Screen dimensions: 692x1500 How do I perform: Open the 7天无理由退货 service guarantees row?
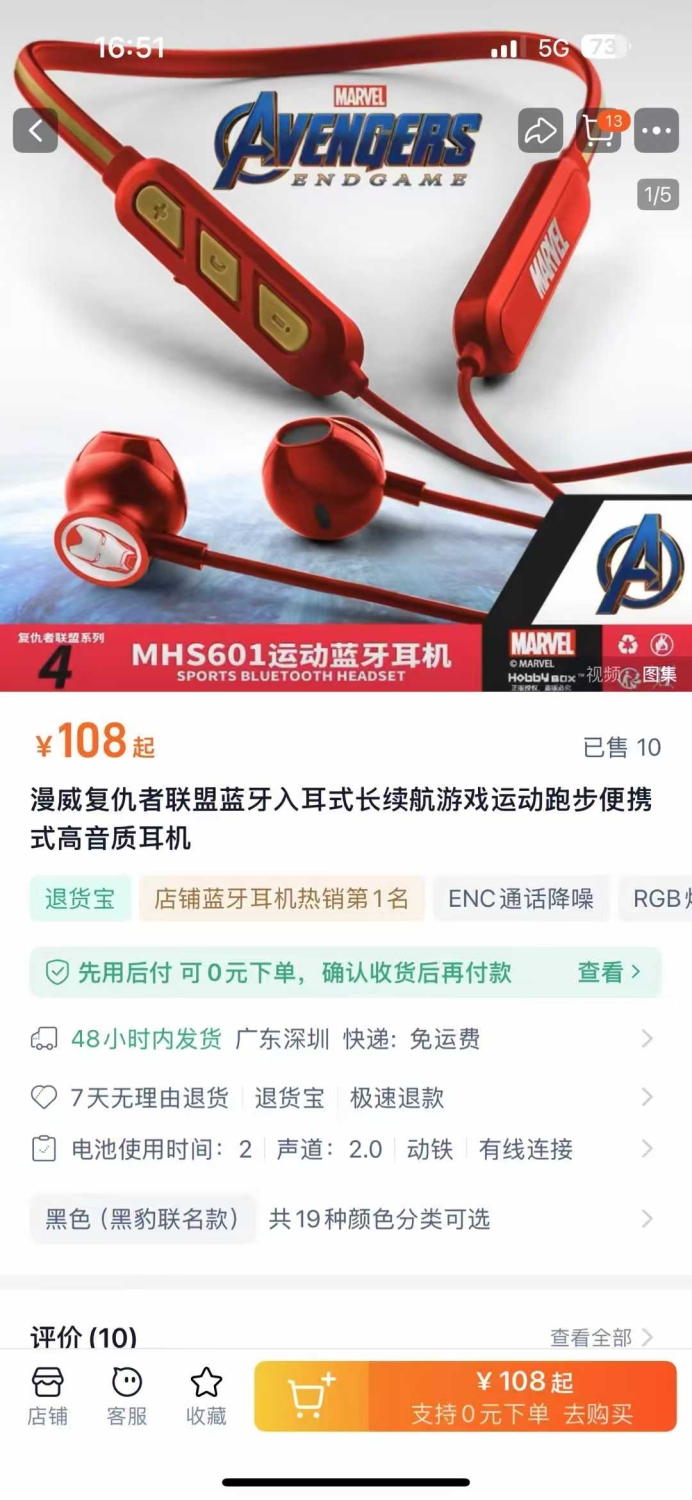345,1097
